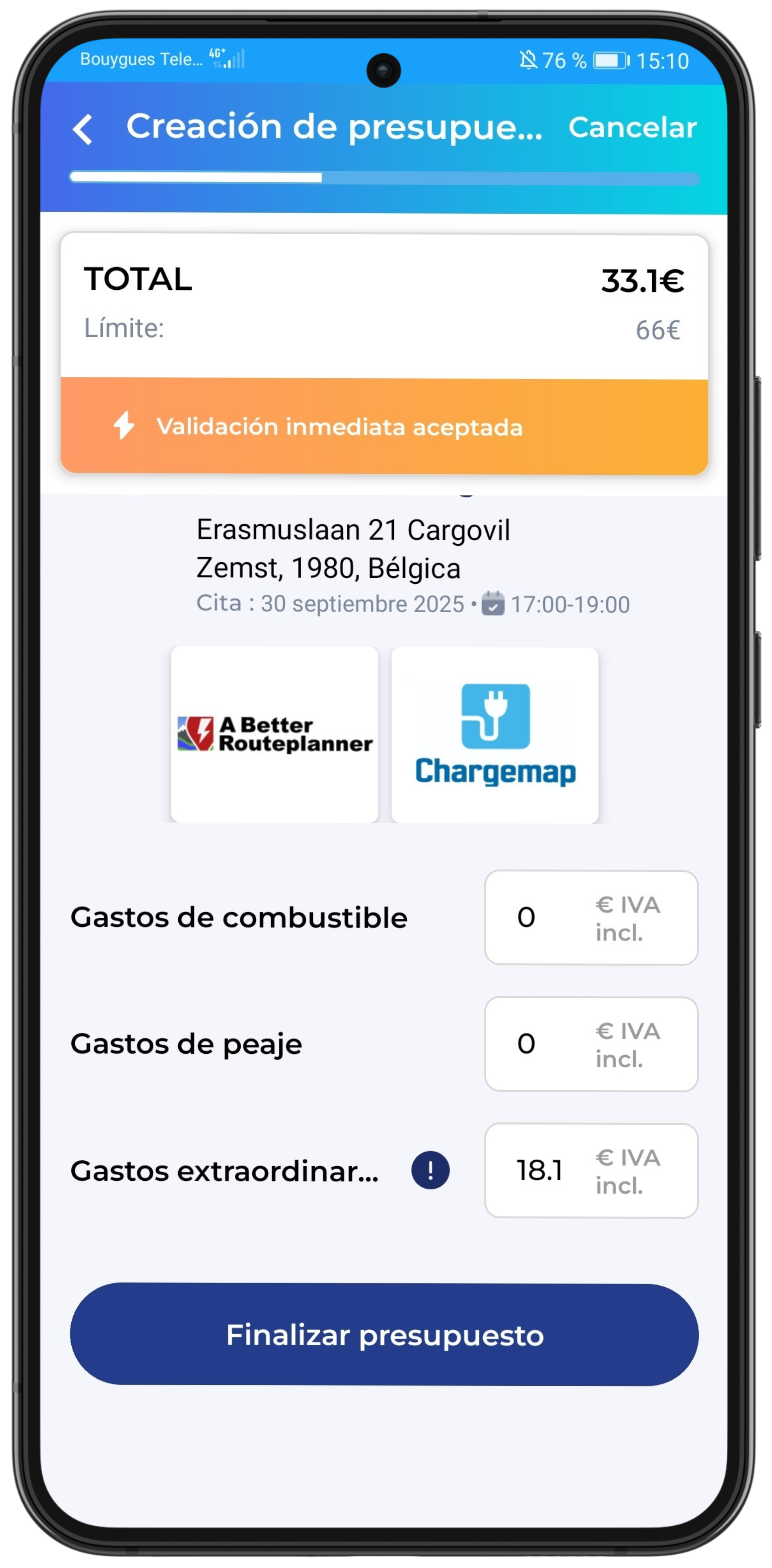
Task: Show info about Gastos extraordinarios
Action: tap(430, 1170)
